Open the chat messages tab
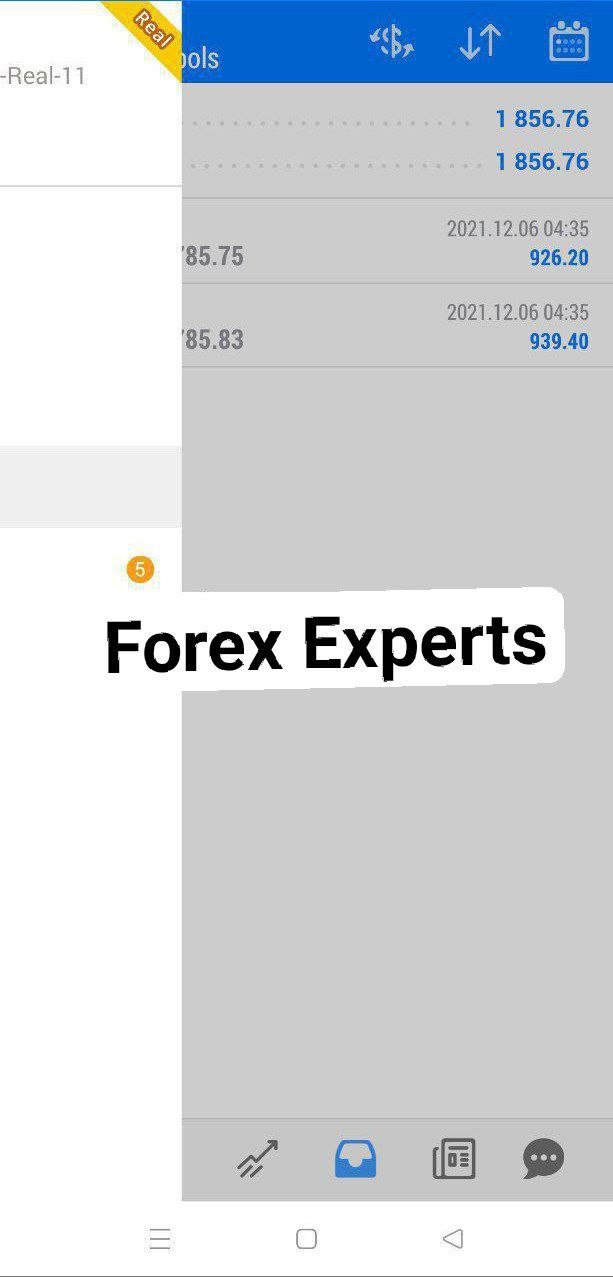Image resolution: width=613 pixels, height=1277 pixels. [543, 1159]
